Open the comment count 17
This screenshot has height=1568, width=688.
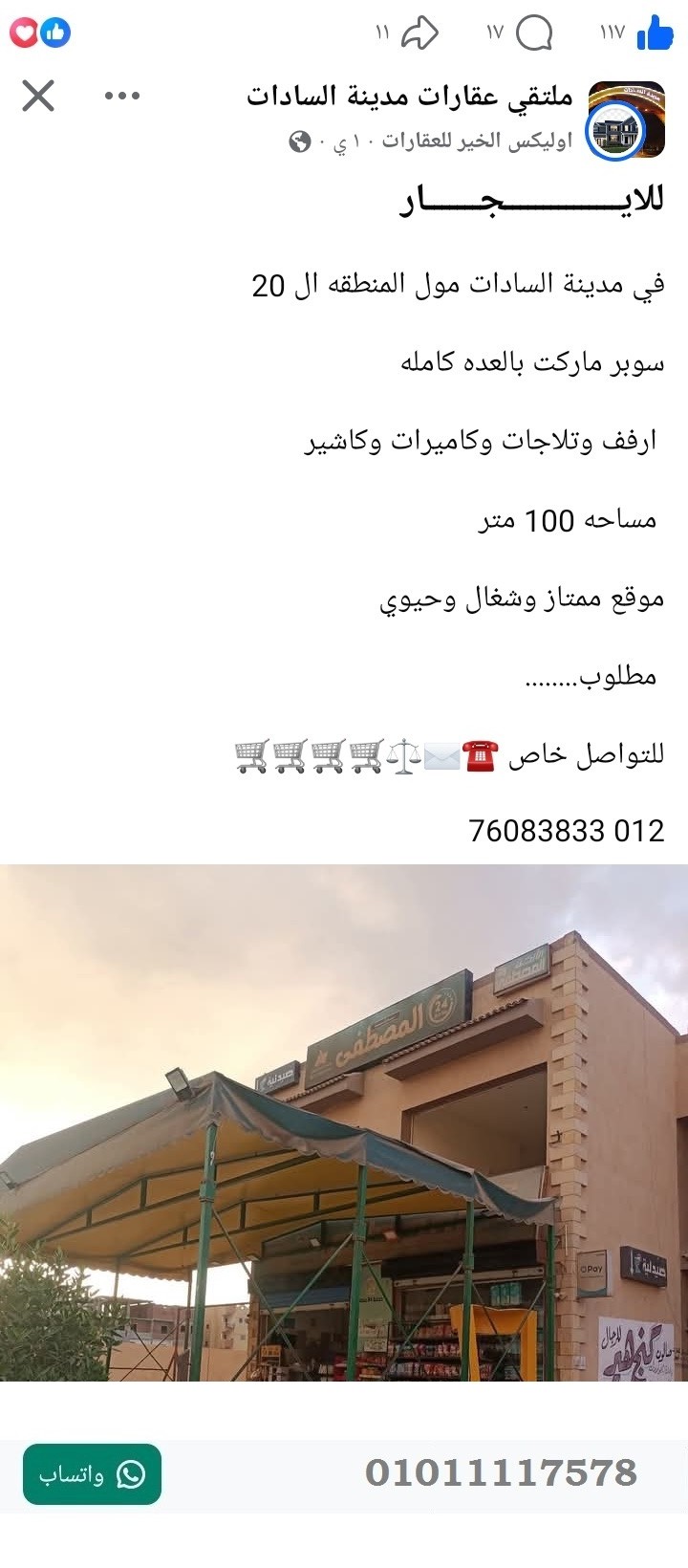(x=494, y=33)
